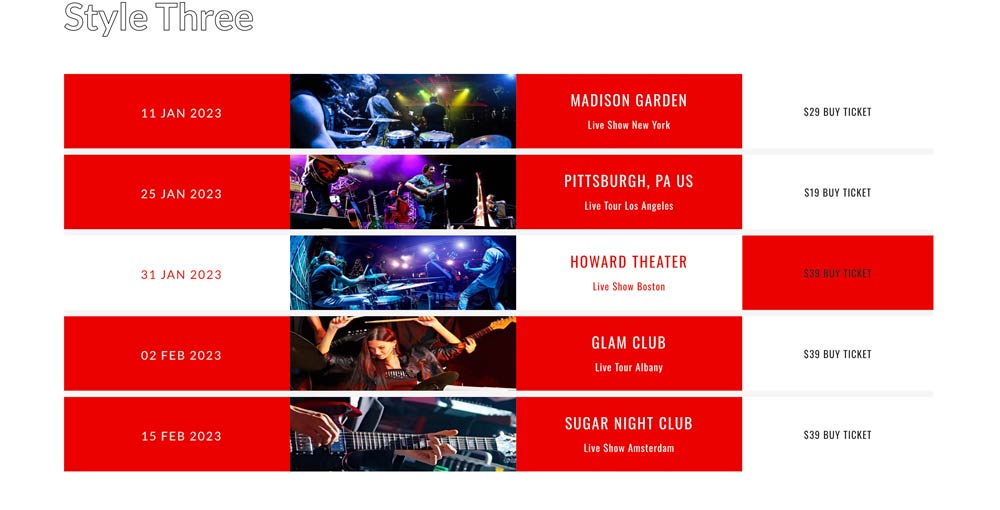The height and width of the screenshot is (510, 1000).
Task: Buy the $29 Madison Garden ticket
Action: point(837,112)
